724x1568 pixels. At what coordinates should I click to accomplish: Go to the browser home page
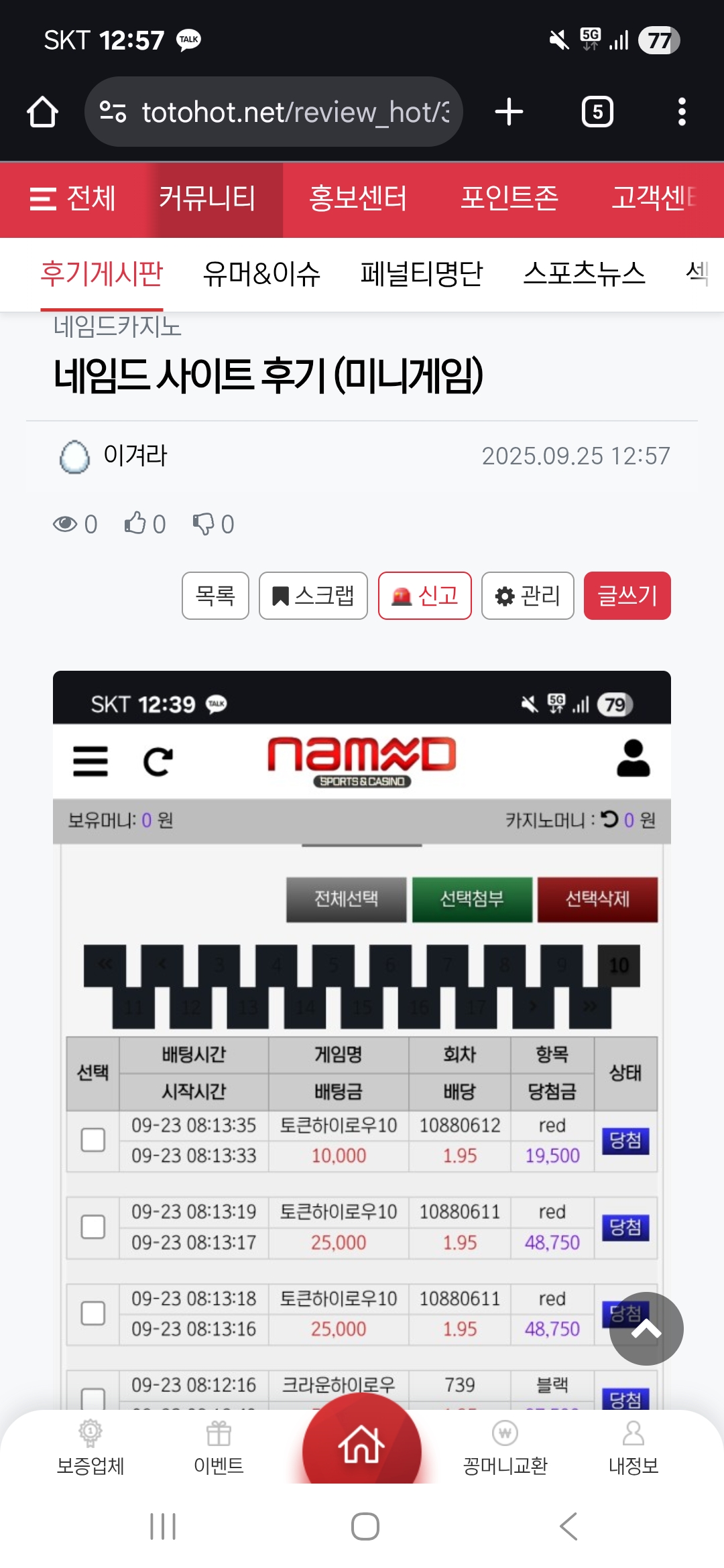click(x=42, y=112)
